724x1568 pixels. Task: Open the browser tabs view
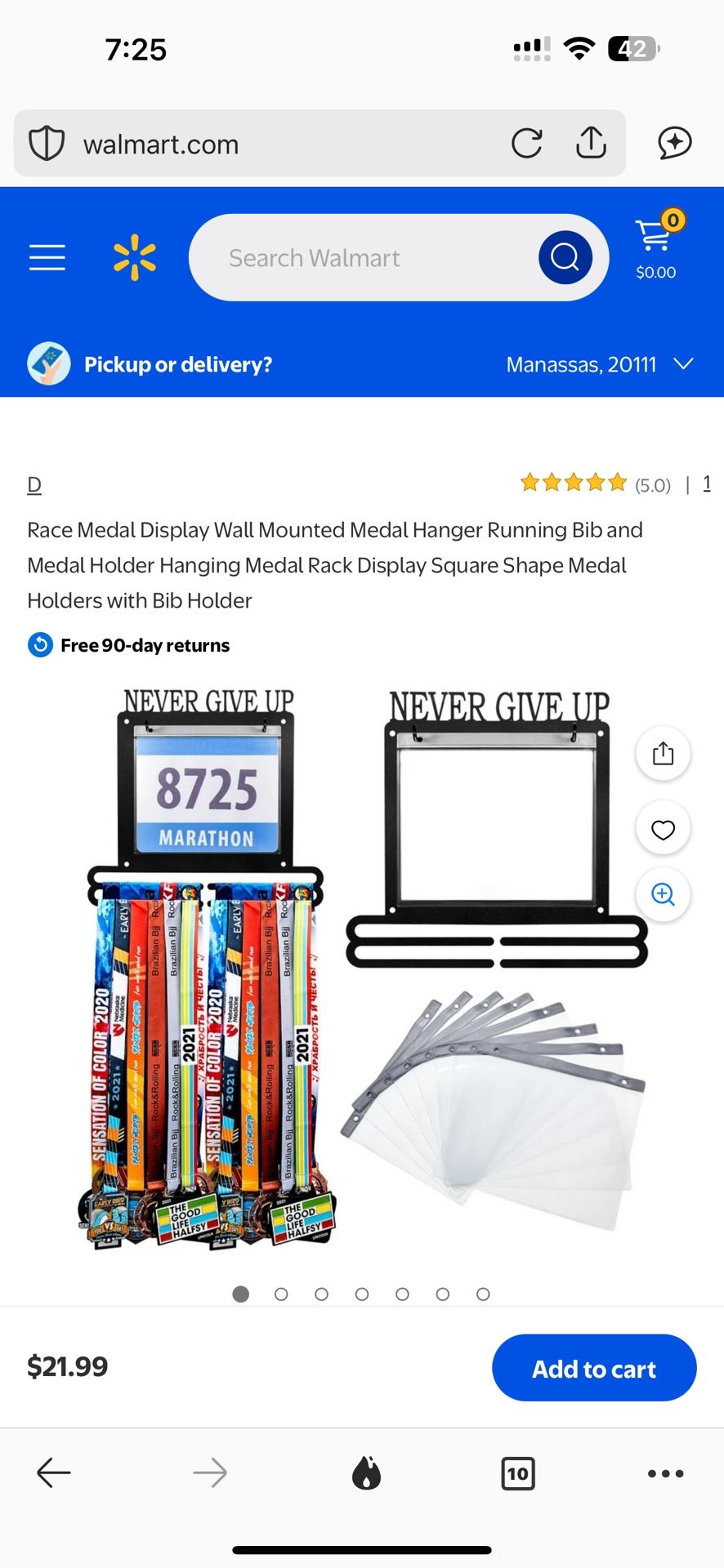click(517, 1474)
